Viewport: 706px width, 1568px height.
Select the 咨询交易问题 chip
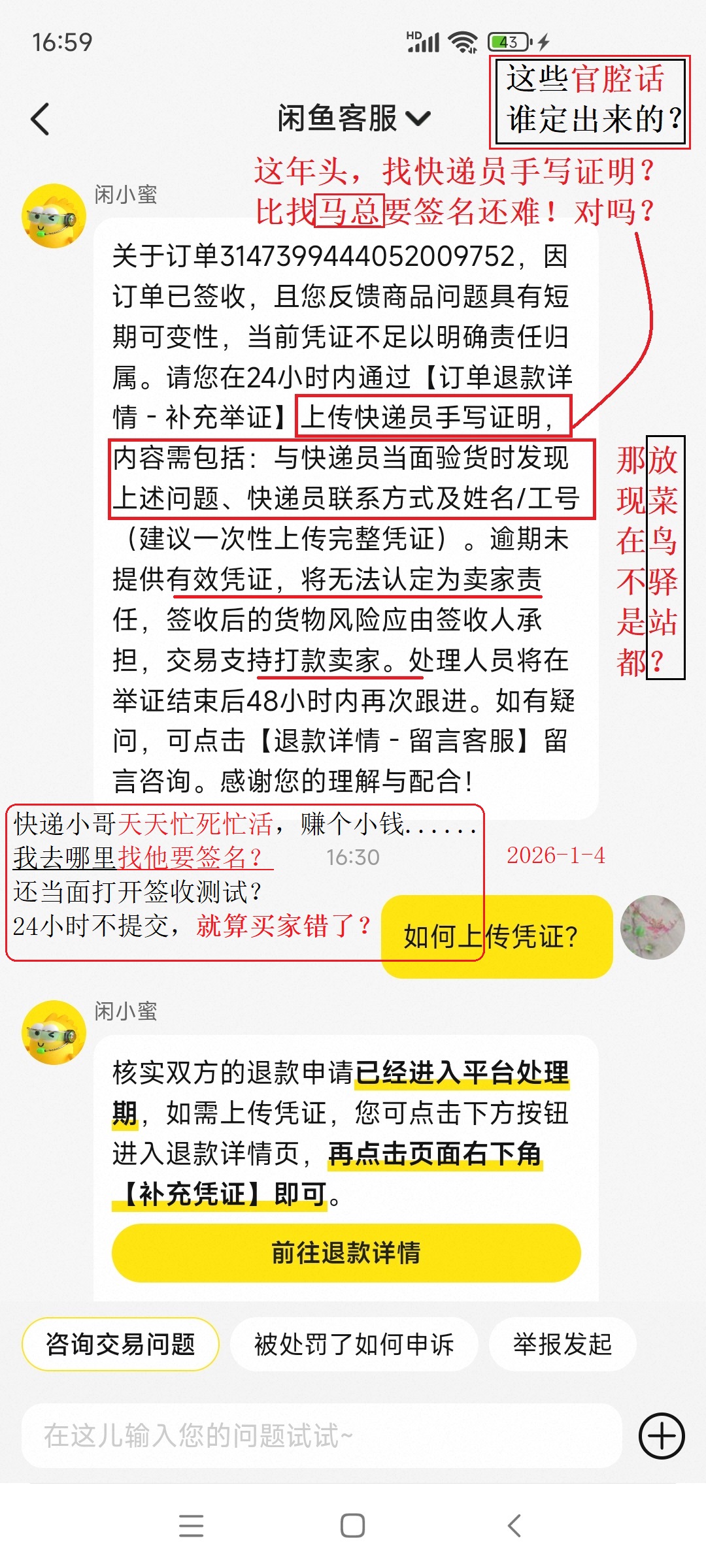point(120,1344)
